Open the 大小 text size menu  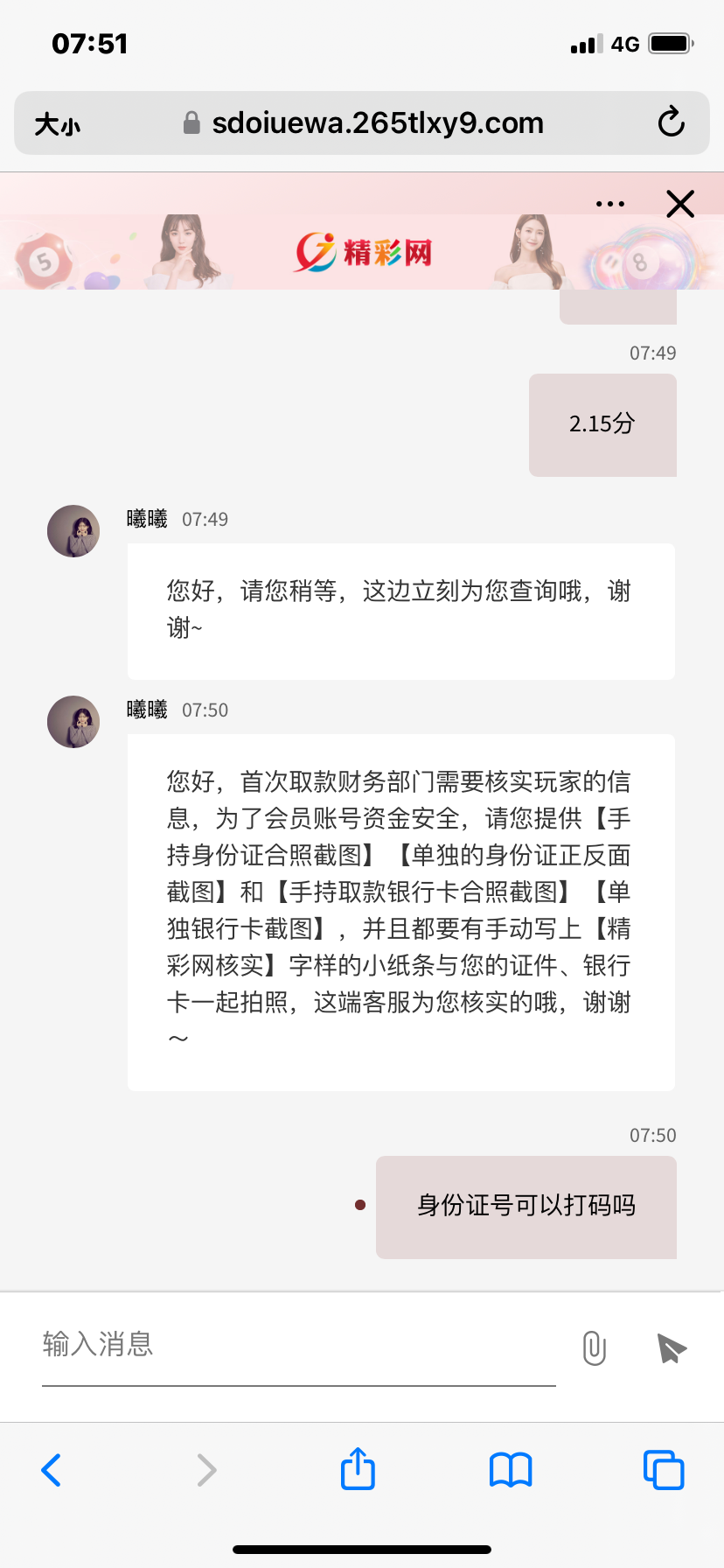point(58,123)
